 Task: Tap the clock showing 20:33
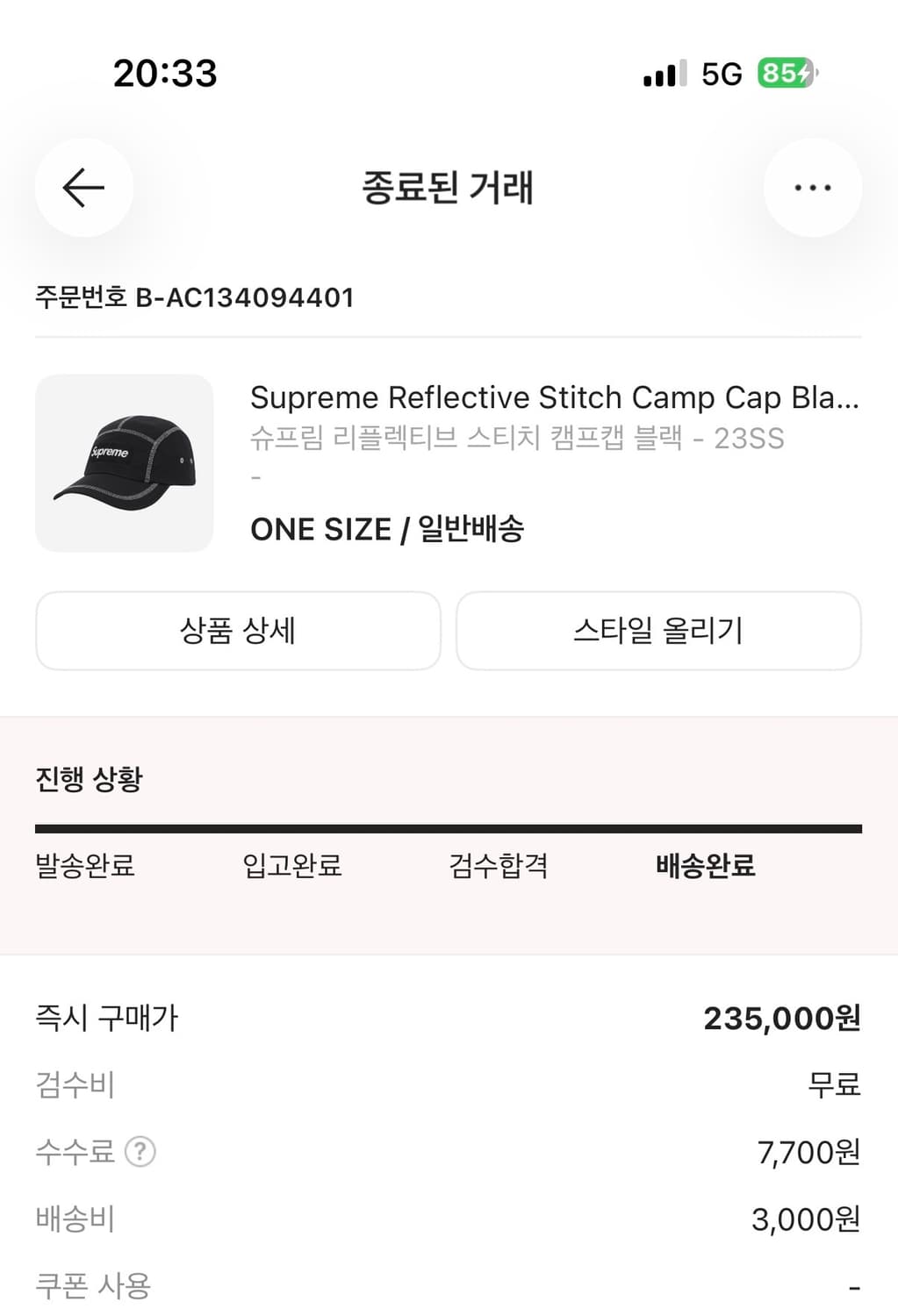coord(163,75)
